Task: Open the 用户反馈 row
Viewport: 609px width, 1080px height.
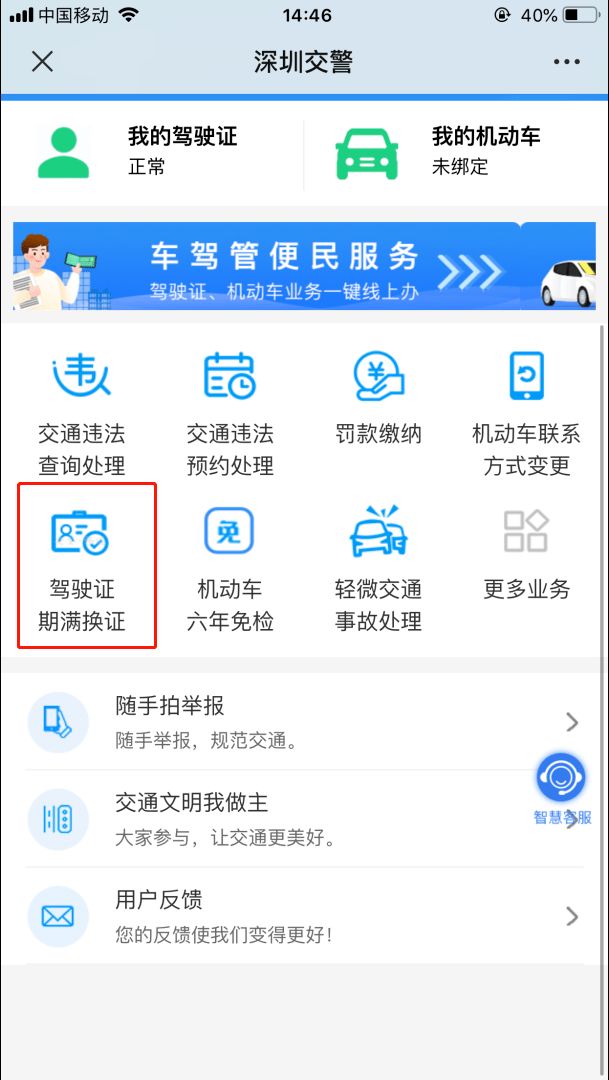Action: (x=300, y=916)
